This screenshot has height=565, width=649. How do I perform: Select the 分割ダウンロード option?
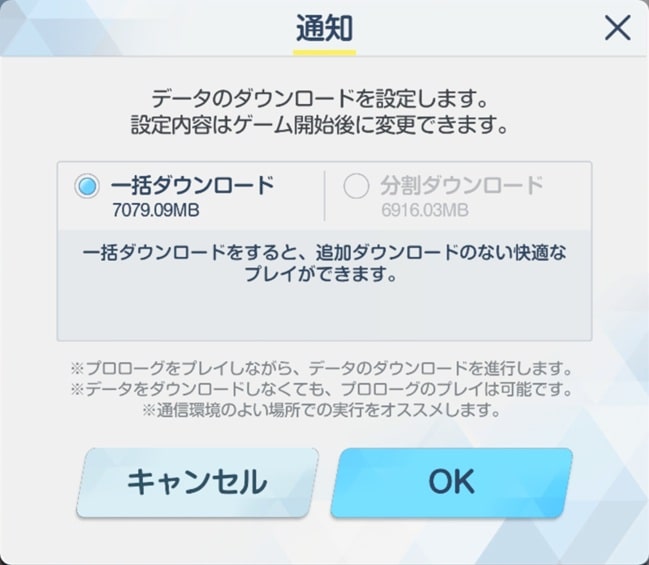coord(357,186)
